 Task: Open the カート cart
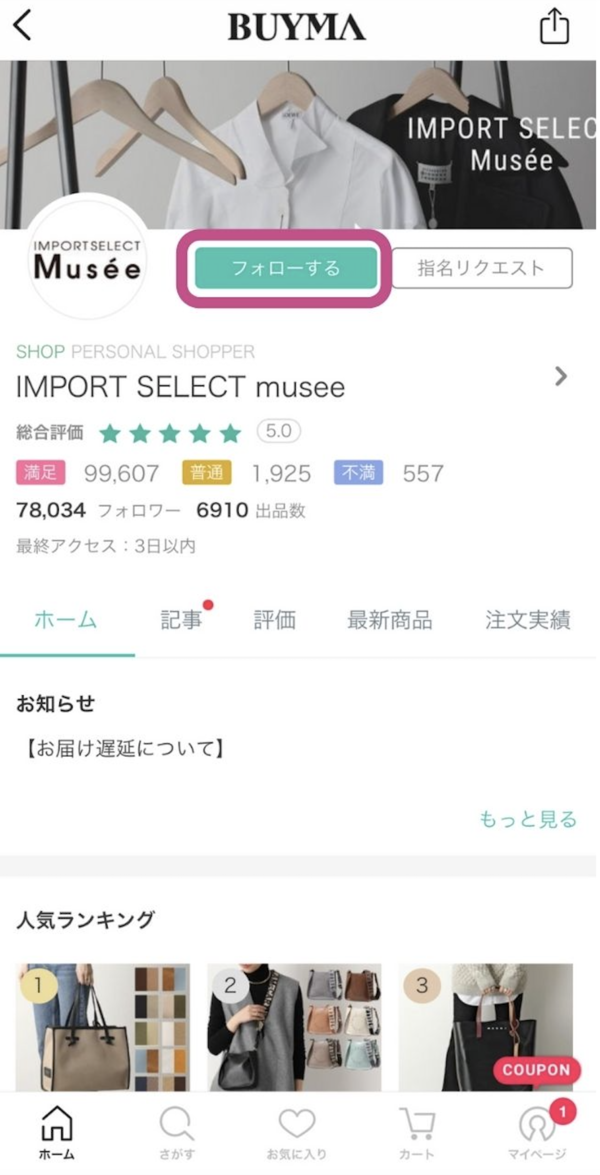tap(416, 1133)
